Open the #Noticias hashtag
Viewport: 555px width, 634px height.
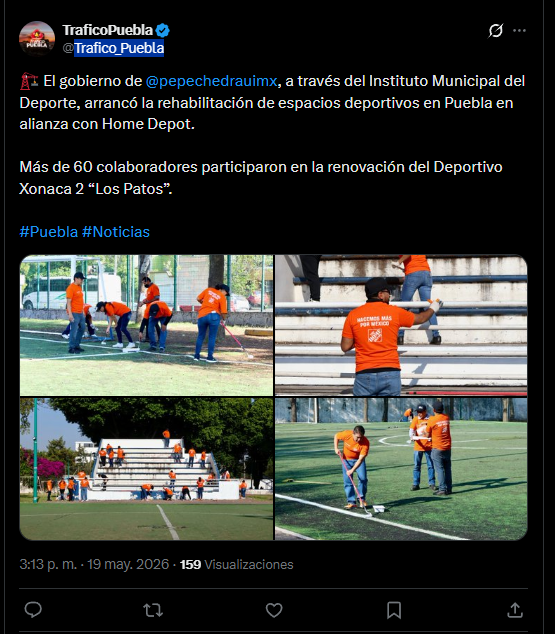click(x=116, y=232)
